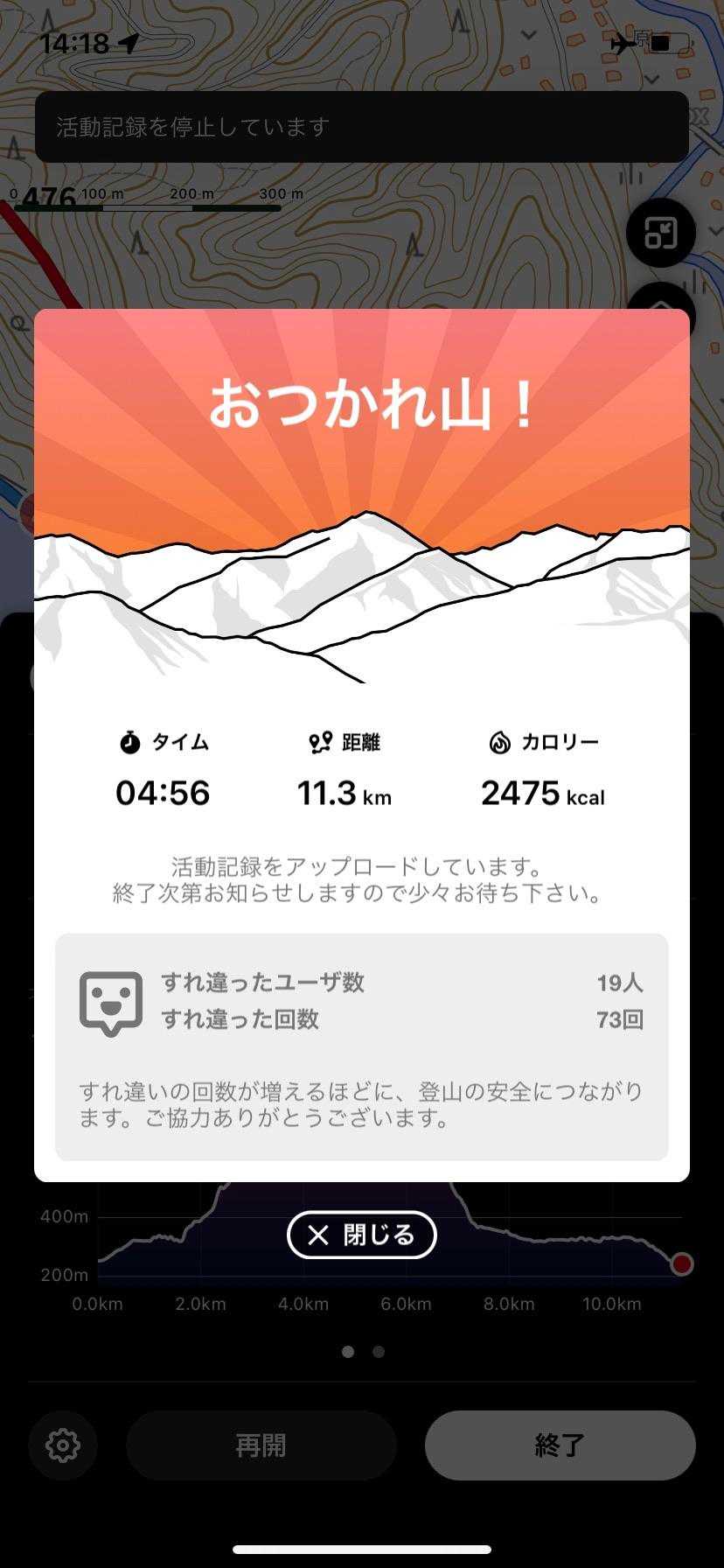Tap 終了 to finish the activity
This screenshot has width=724, height=1568.
[560, 1445]
